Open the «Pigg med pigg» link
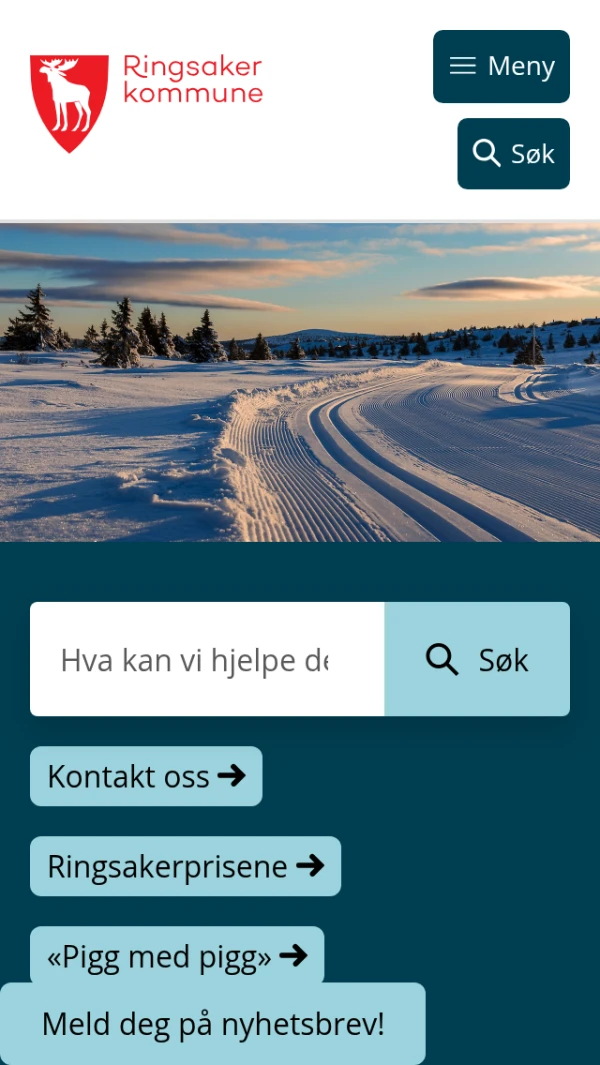Viewport: 600px width, 1065px height. tap(177, 956)
